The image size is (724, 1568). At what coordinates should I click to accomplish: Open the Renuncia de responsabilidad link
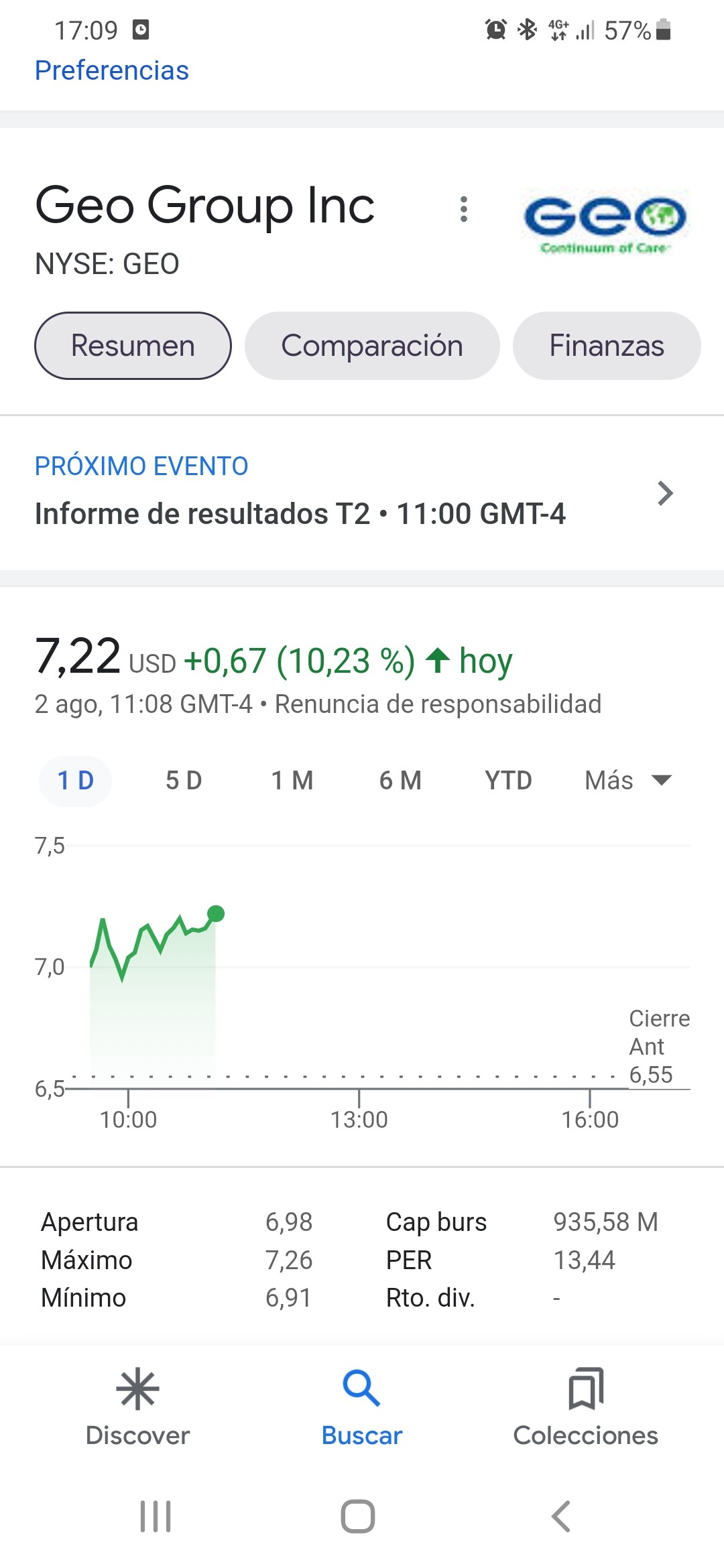[438, 704]
